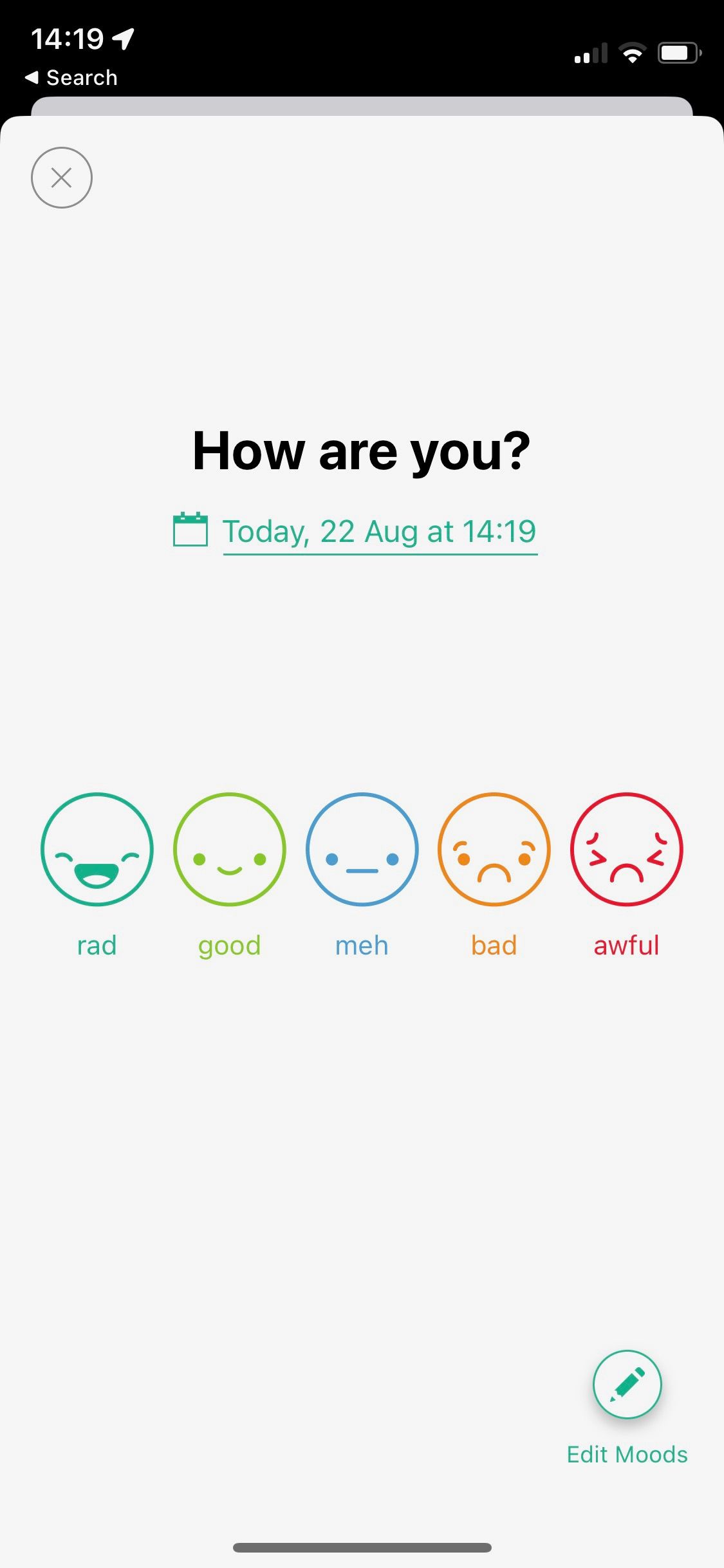The height and width of the screenshot is (1568, 724).
Task: Tap the Wi-Fi indicator in the status bar
Action: [x=633, y=53]
